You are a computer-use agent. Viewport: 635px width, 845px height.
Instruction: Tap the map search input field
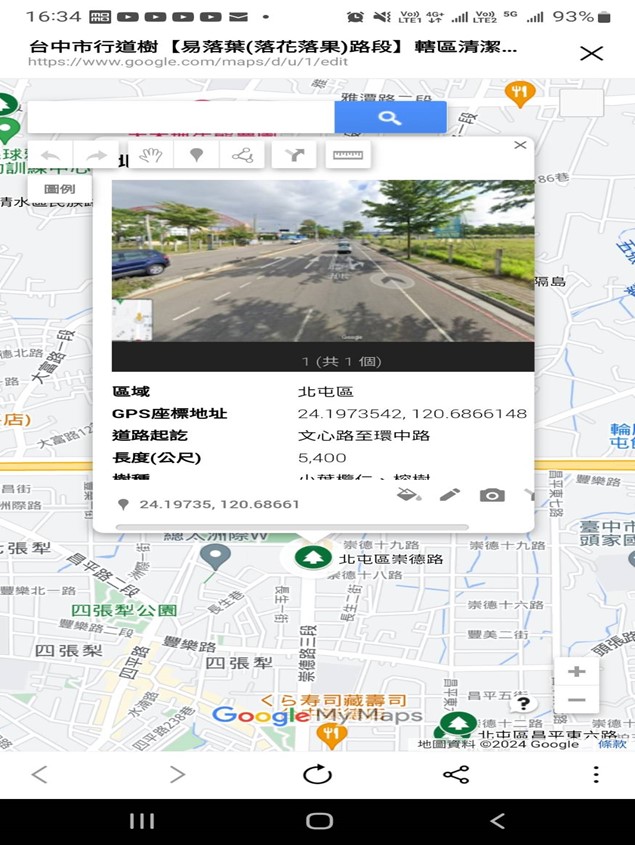(180, 118)
